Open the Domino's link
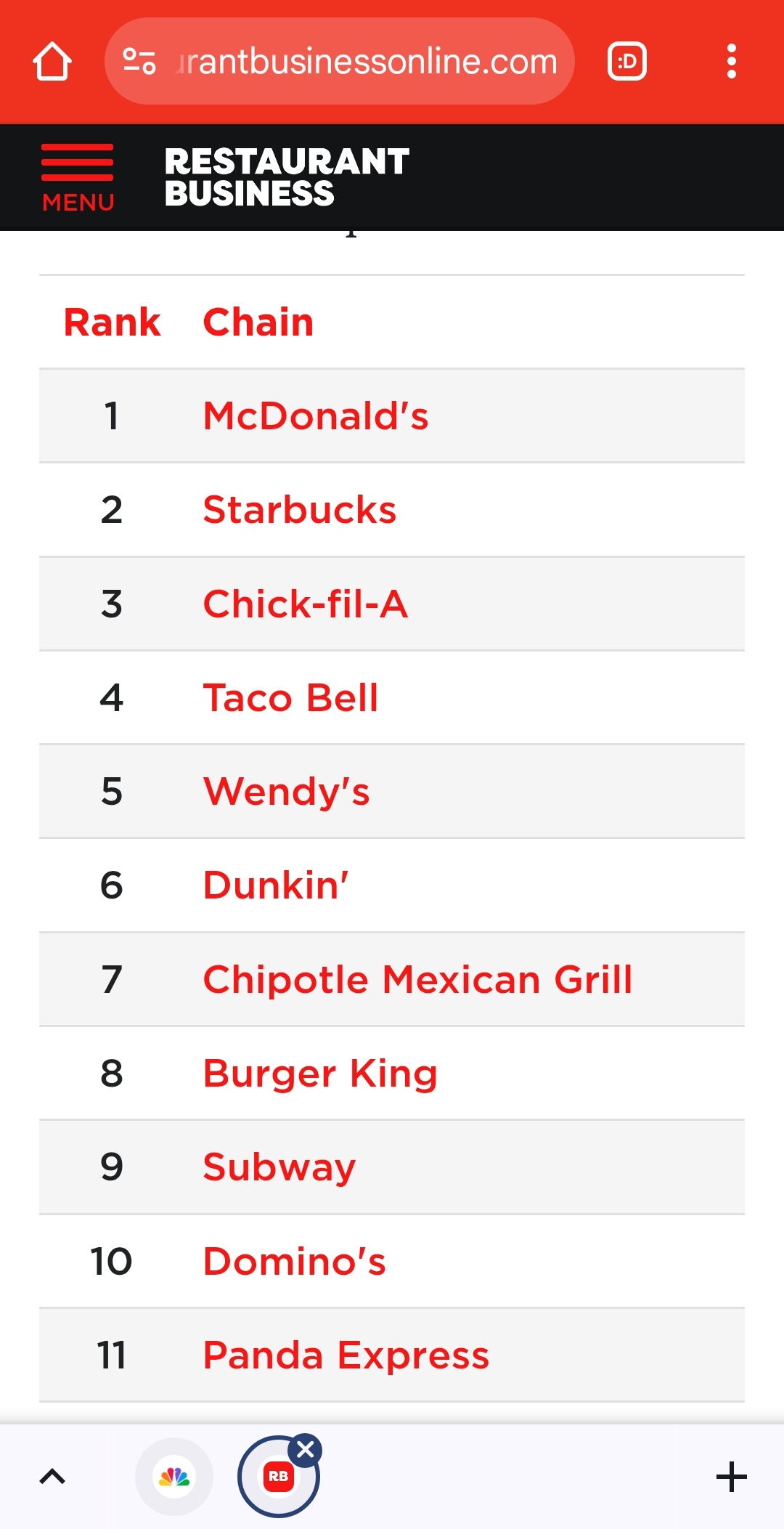 294,1262
